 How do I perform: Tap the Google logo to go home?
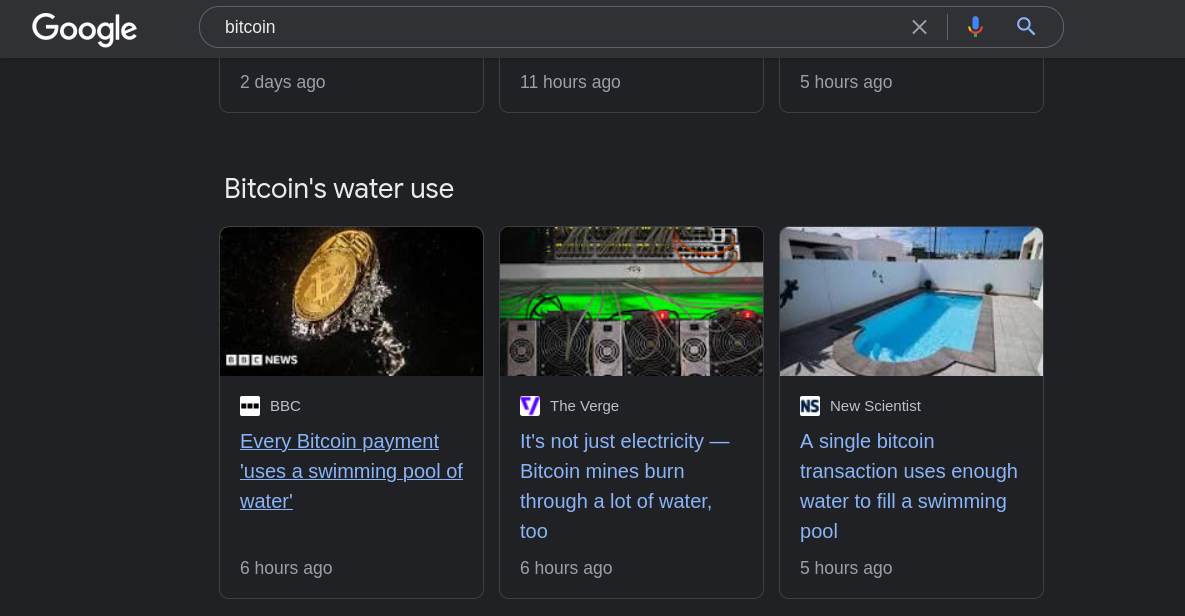click(x=84, y=28)
